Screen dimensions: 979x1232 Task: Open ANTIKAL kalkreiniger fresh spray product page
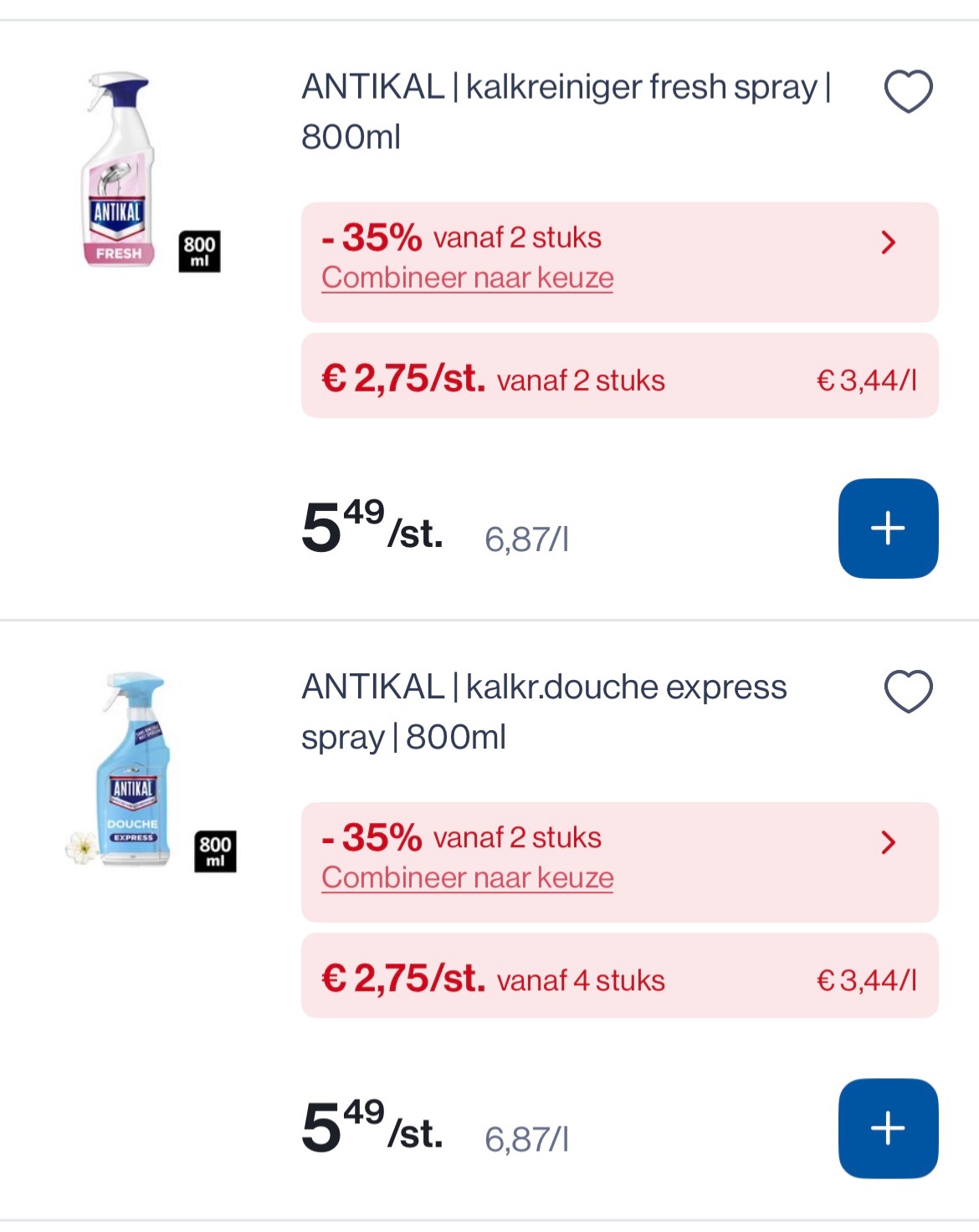tap(565, 107)
